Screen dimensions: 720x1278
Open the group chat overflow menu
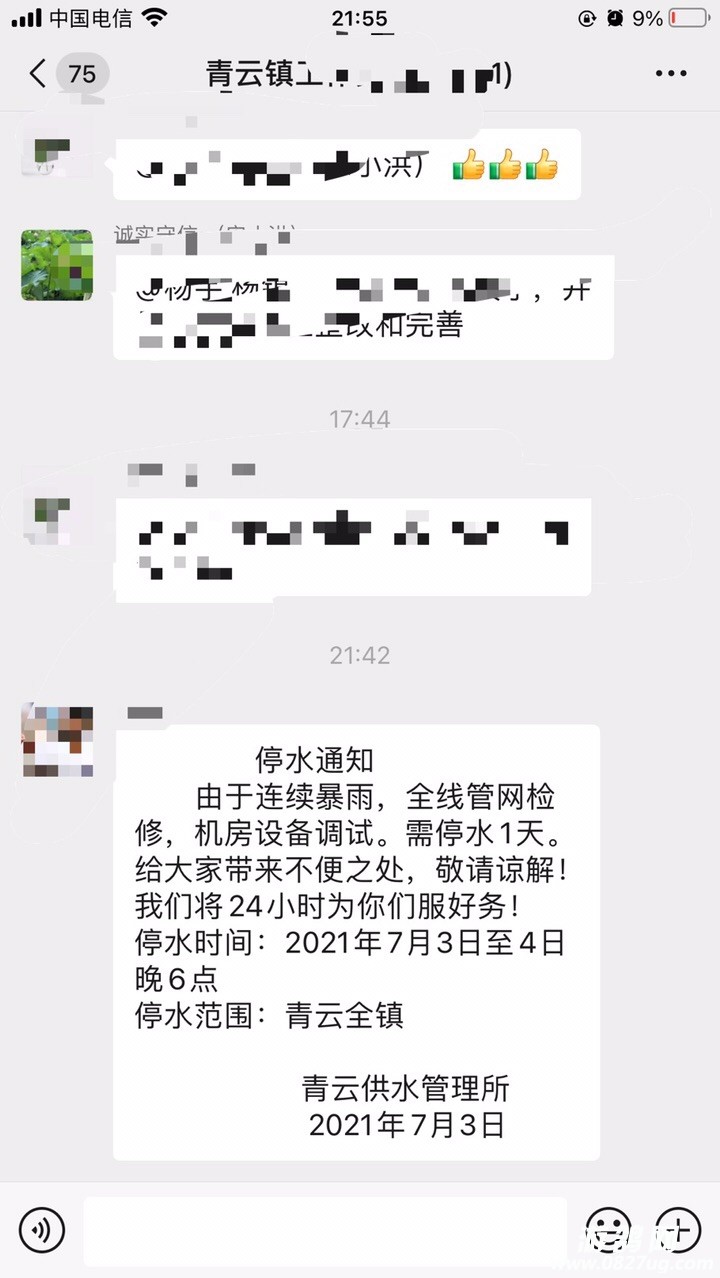(670, 74)
